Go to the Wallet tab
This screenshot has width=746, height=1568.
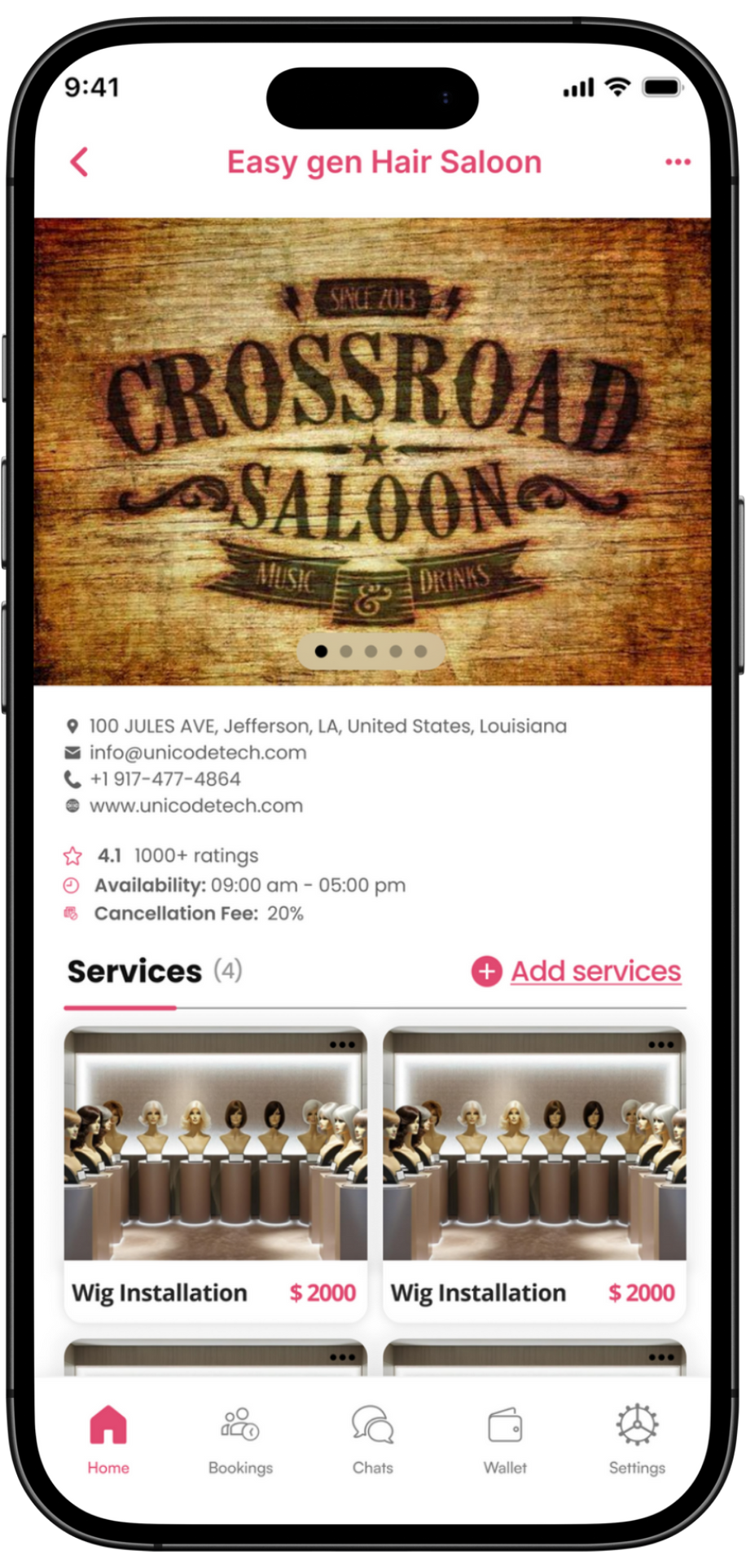(x=505, y=1439)
